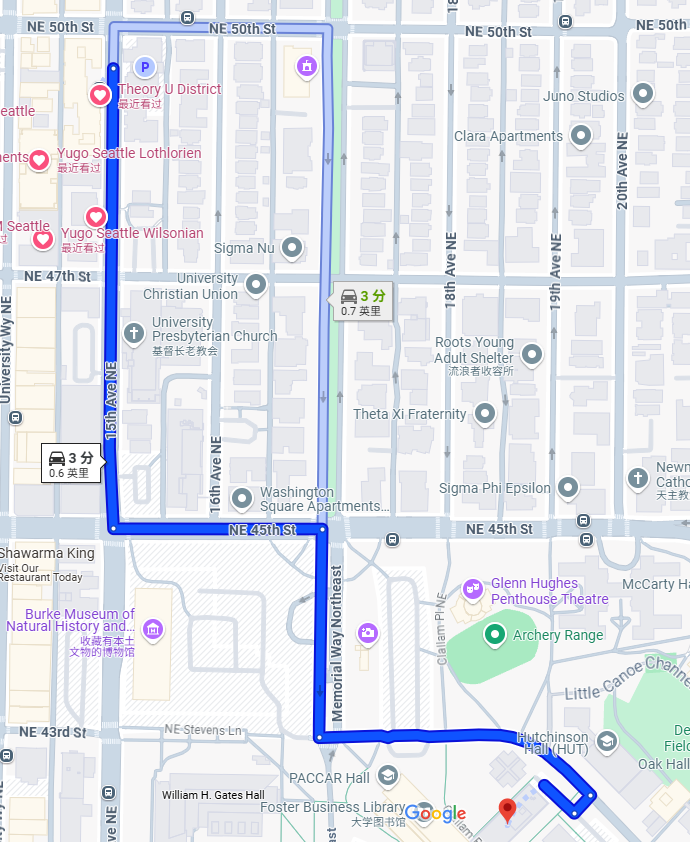The image size is (690, 842).
Task: View University Christian Union details
Action: click(x=256, y=286)
